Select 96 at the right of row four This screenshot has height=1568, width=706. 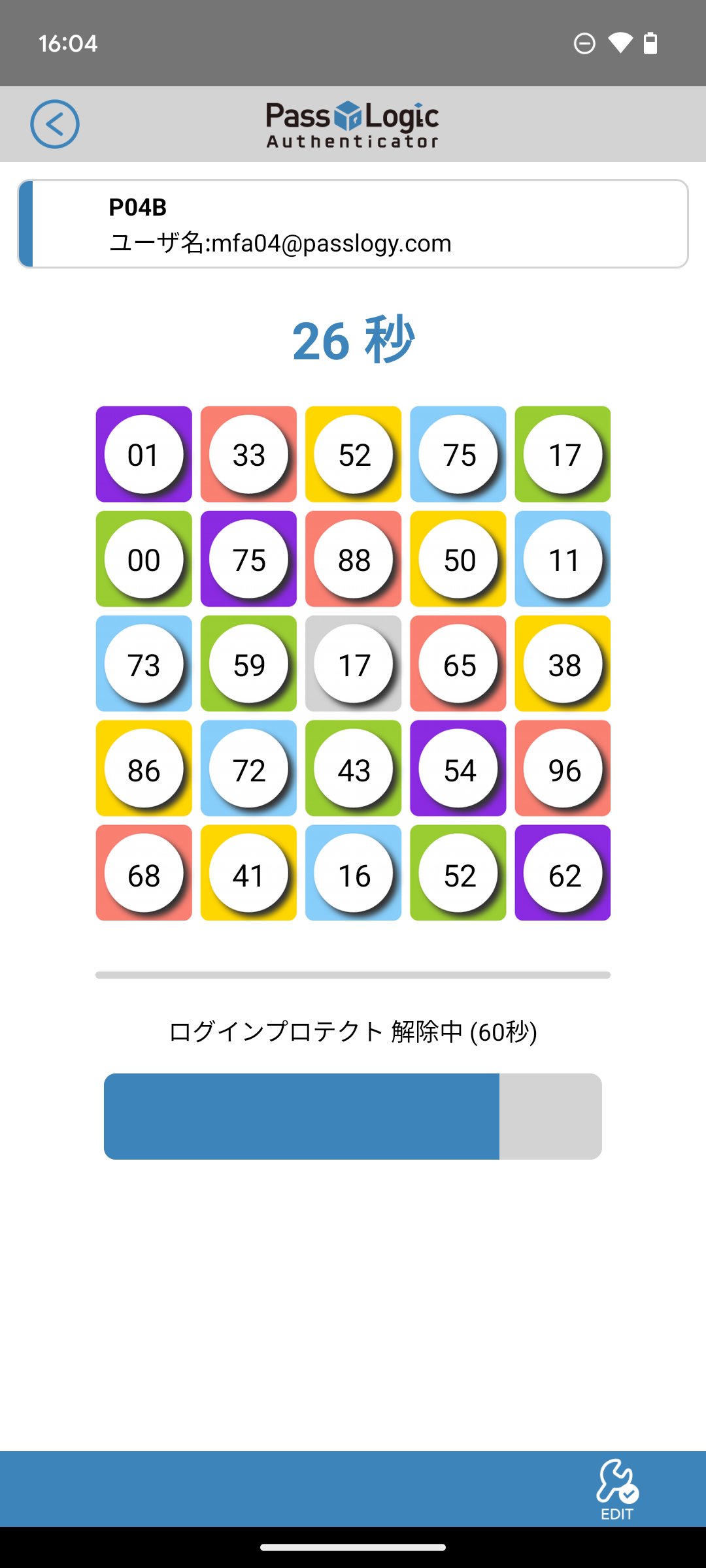coord(563,768)
